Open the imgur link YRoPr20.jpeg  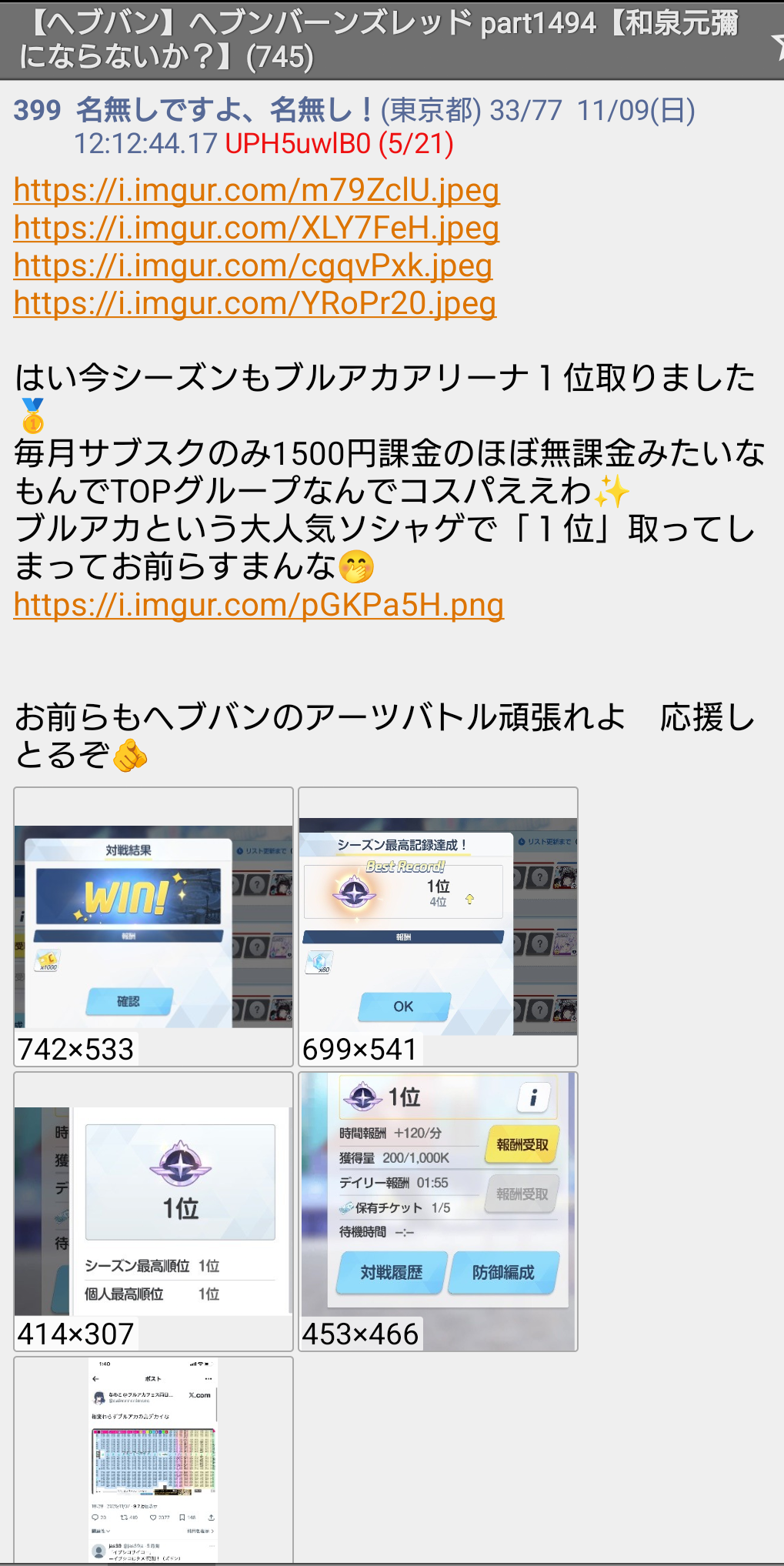pyautogui.click(x=255, y=303)
